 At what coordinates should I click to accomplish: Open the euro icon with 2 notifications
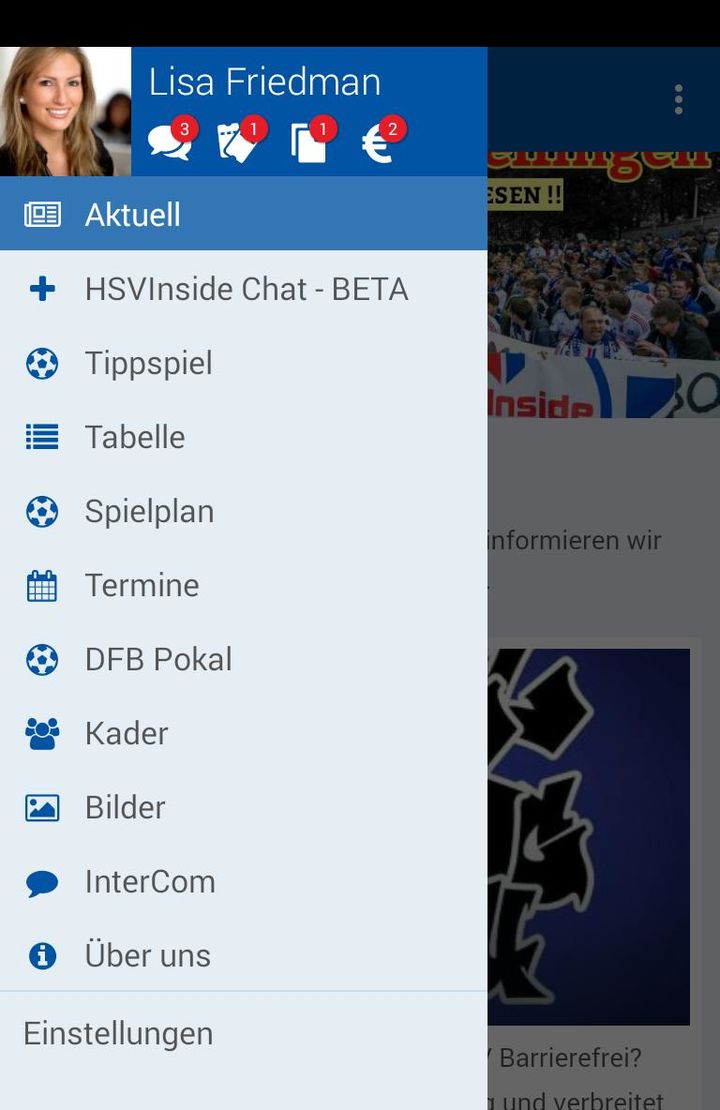pos(380,142)
